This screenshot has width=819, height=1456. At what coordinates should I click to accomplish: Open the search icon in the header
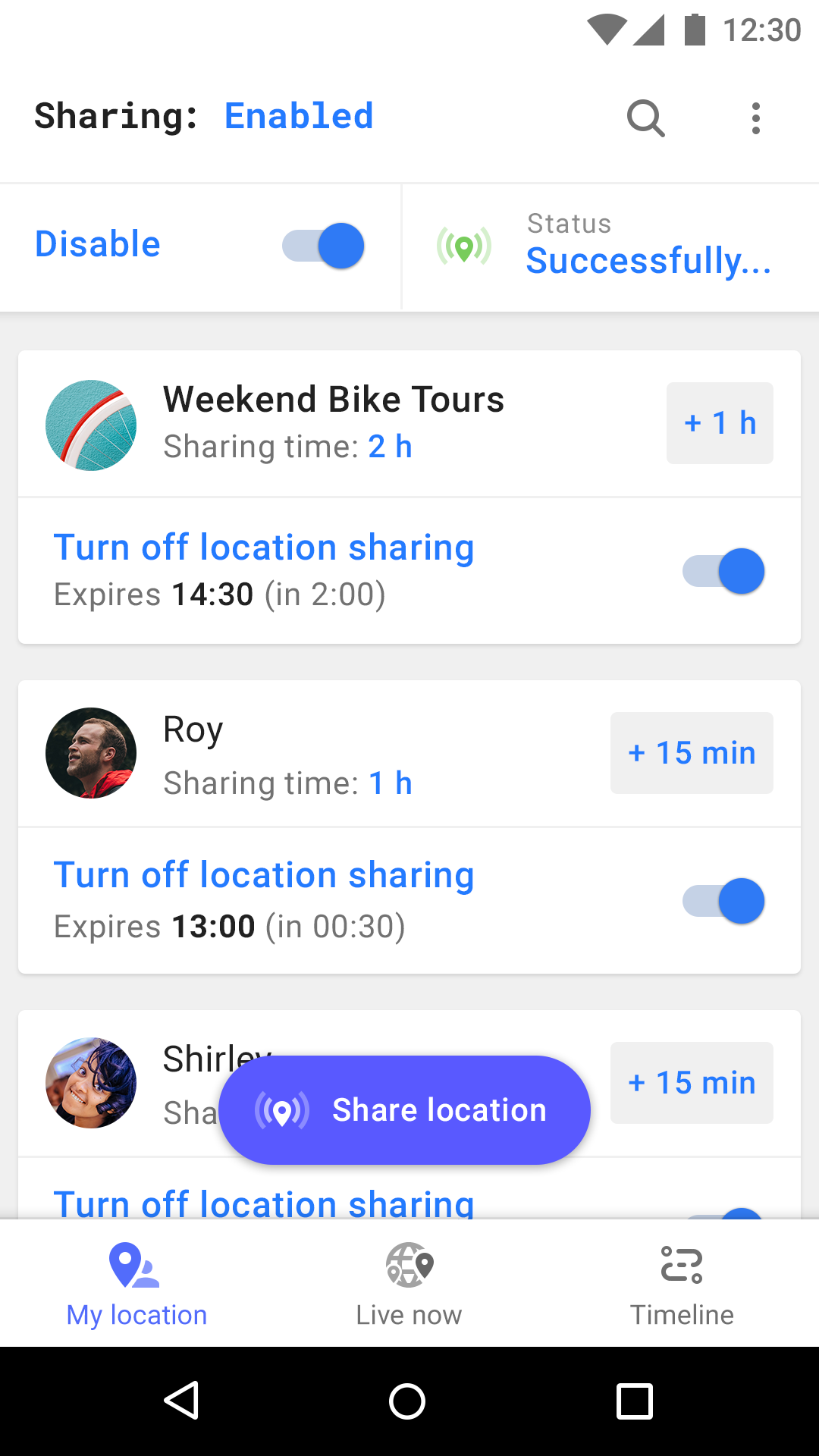coord(645,118)
